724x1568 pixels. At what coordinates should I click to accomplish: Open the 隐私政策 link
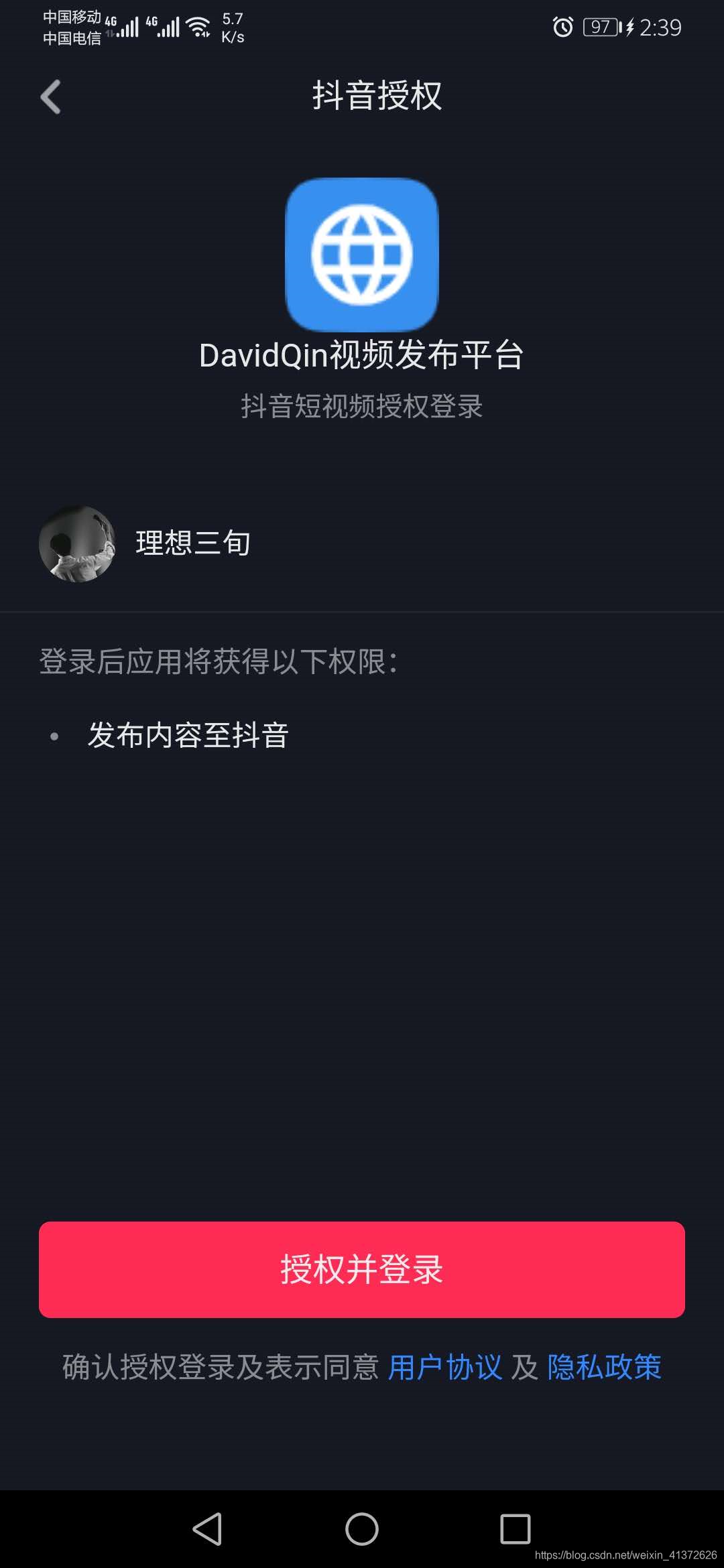click(x=604, y=1367)
